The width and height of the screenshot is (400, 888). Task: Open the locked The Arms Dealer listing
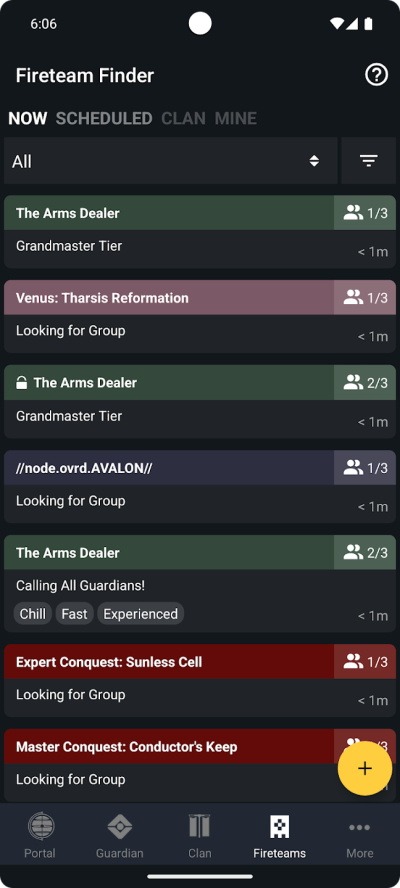(200, 402)
